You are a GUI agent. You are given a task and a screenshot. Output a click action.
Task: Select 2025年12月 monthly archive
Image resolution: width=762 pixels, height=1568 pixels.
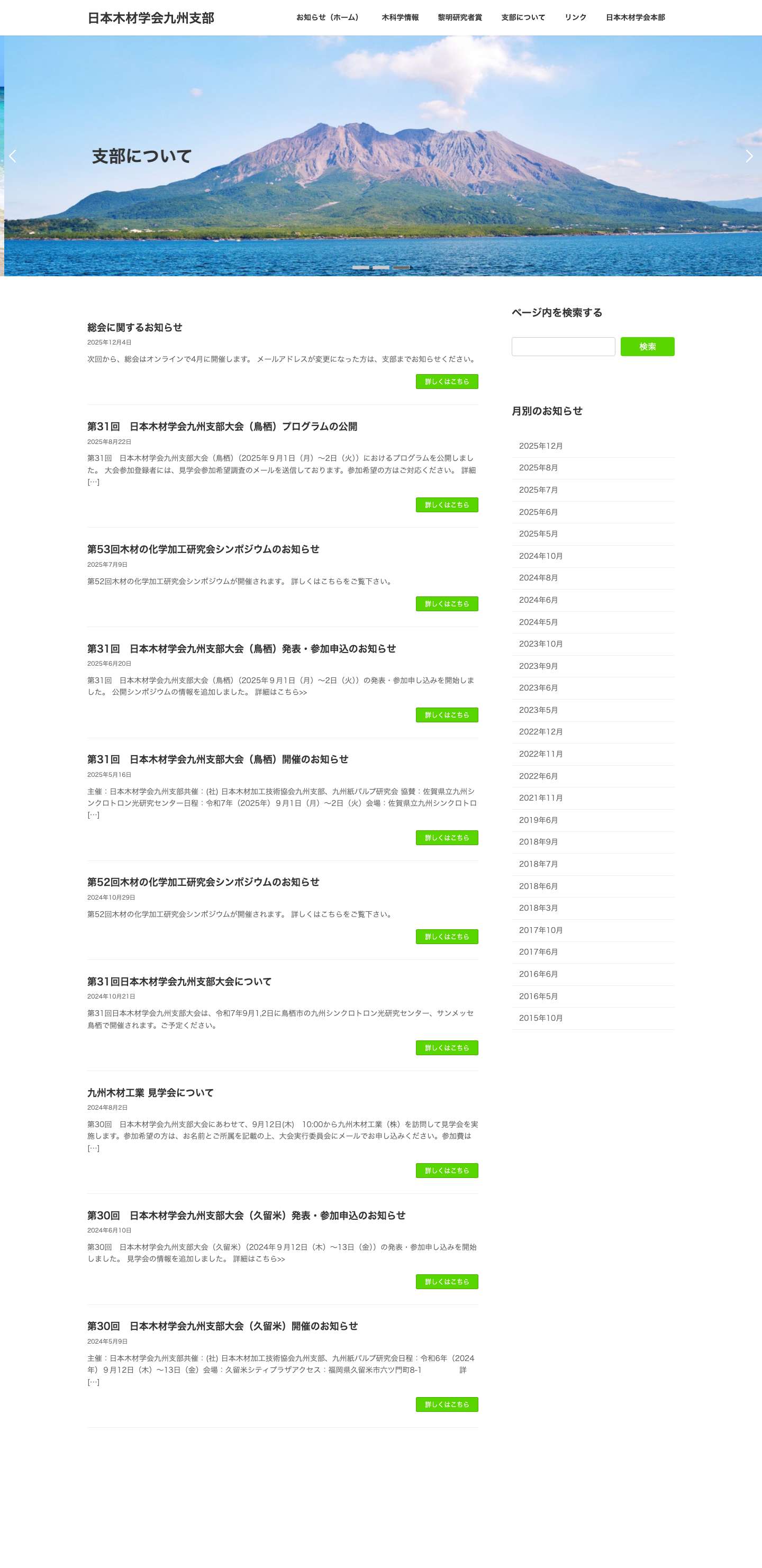pyautogui.click(x=540, y=446)
